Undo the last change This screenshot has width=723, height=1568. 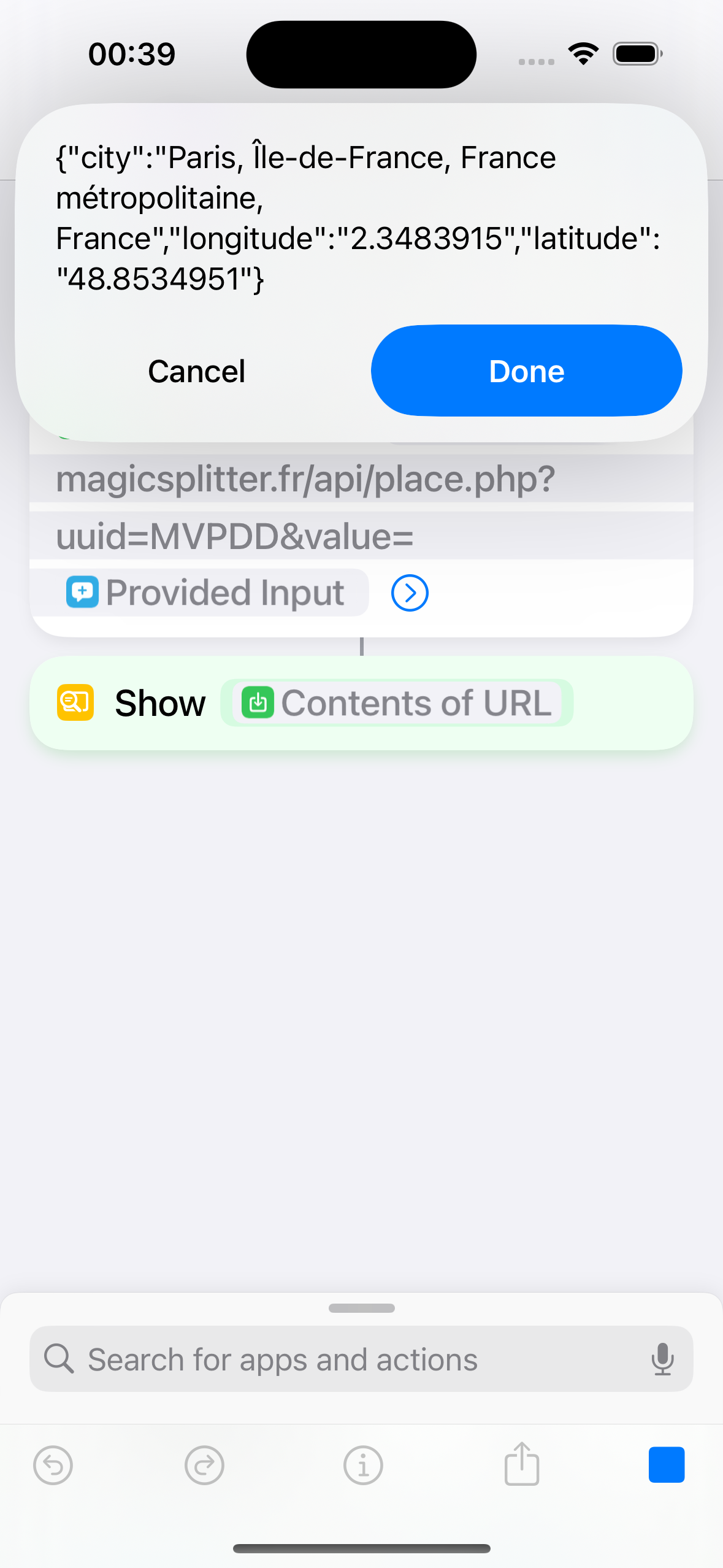(53, 1465)
